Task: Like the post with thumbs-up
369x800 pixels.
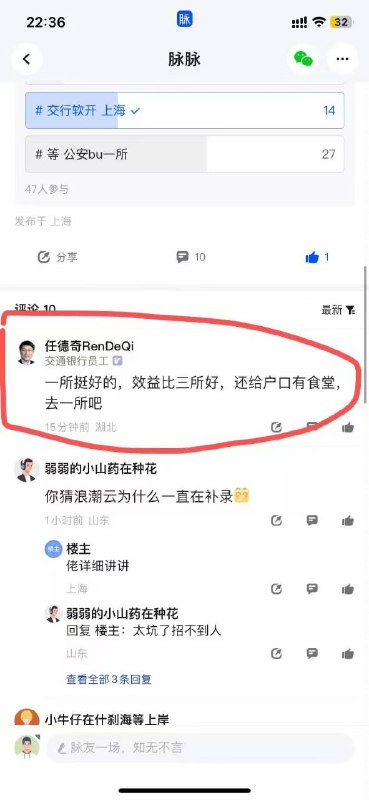Action: [317, 257]
